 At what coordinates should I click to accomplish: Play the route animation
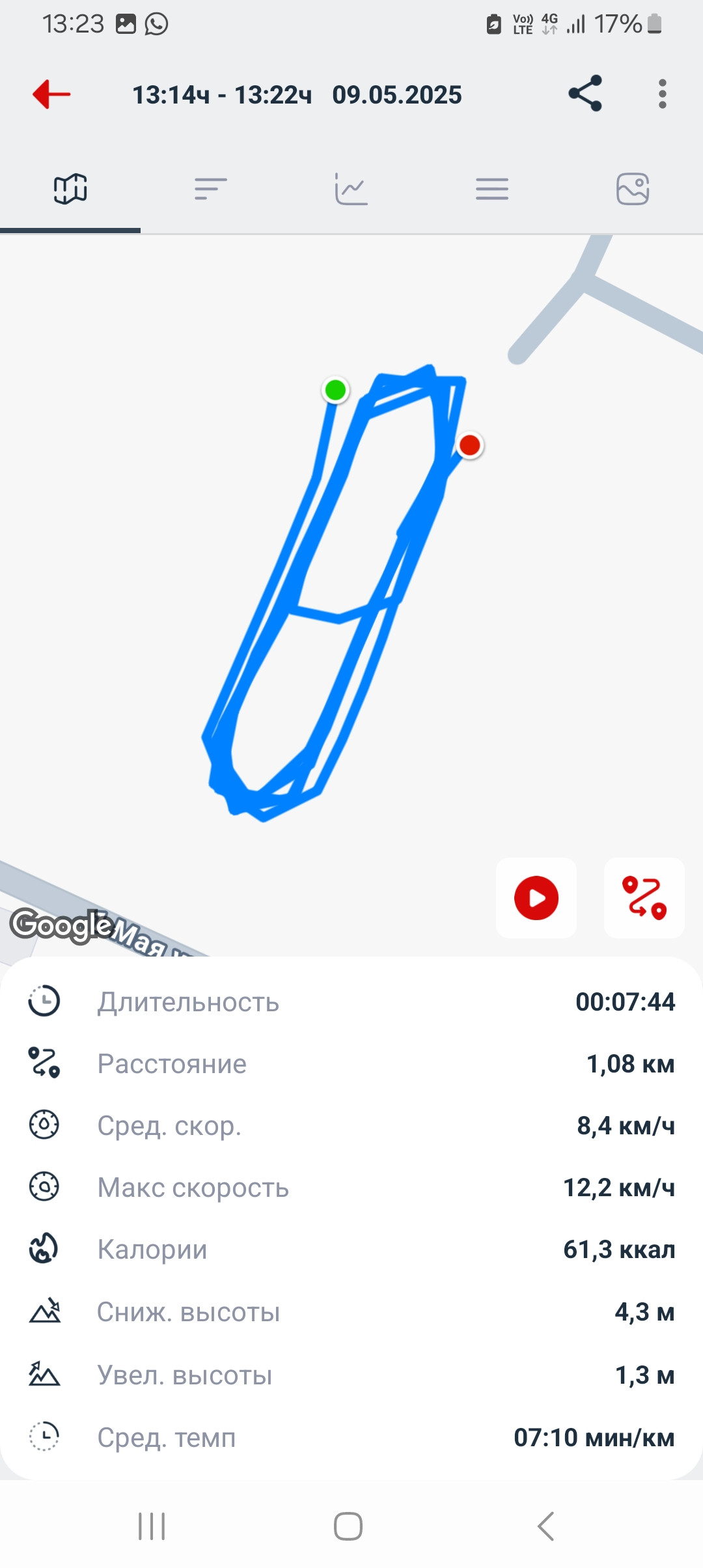coord(536,898)
